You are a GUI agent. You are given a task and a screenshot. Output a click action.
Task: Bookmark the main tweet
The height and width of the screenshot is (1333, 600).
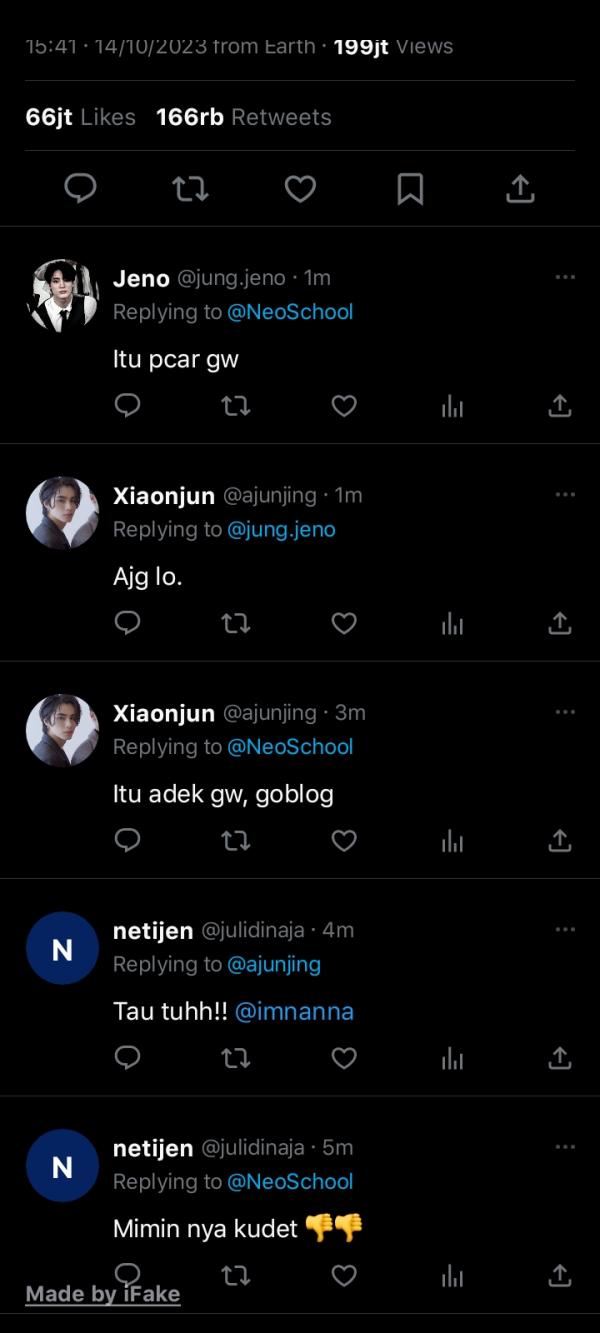pyautogui.click(x=410, y=188)
